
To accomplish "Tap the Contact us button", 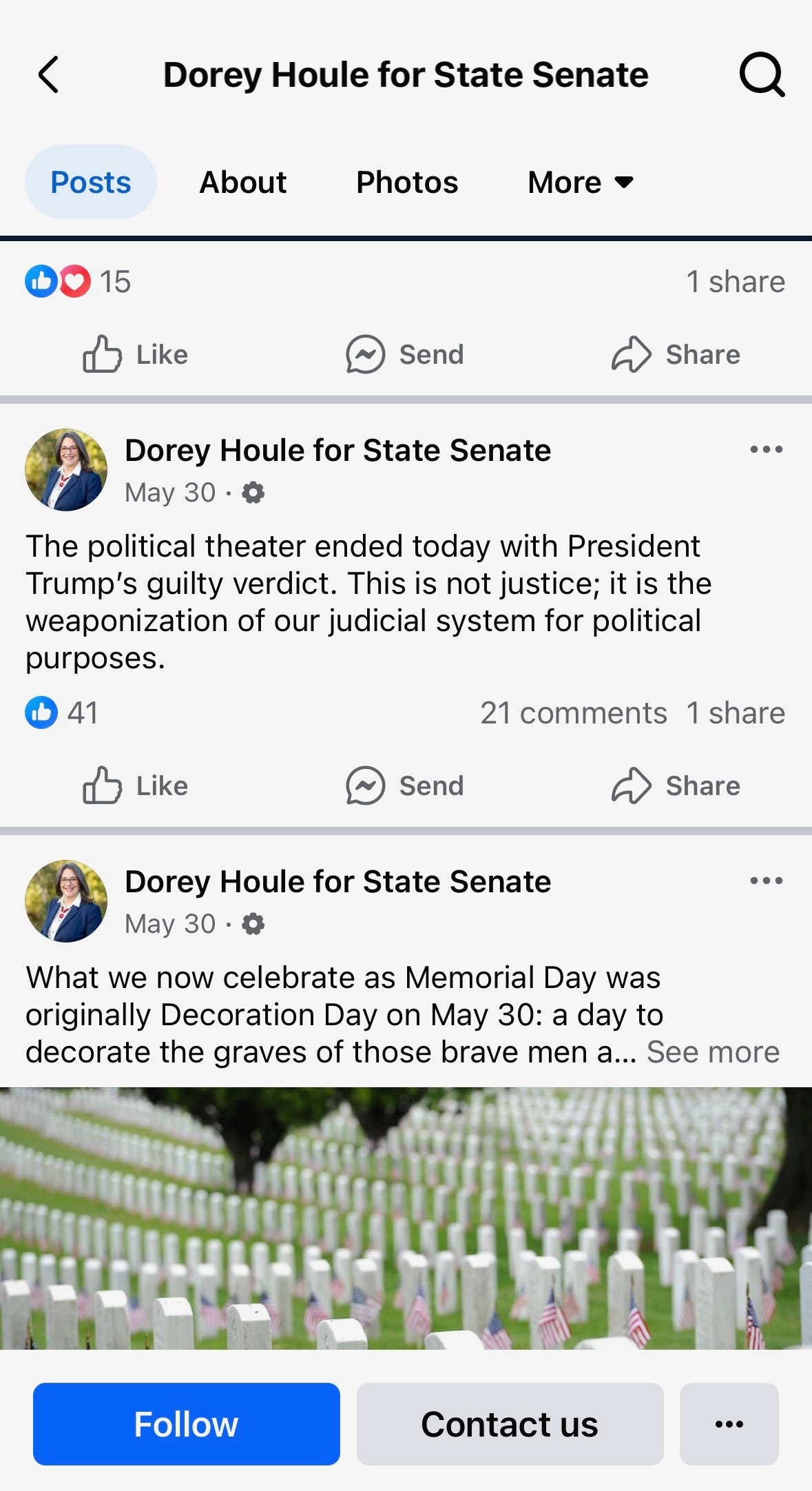I will coord(510,1424).
